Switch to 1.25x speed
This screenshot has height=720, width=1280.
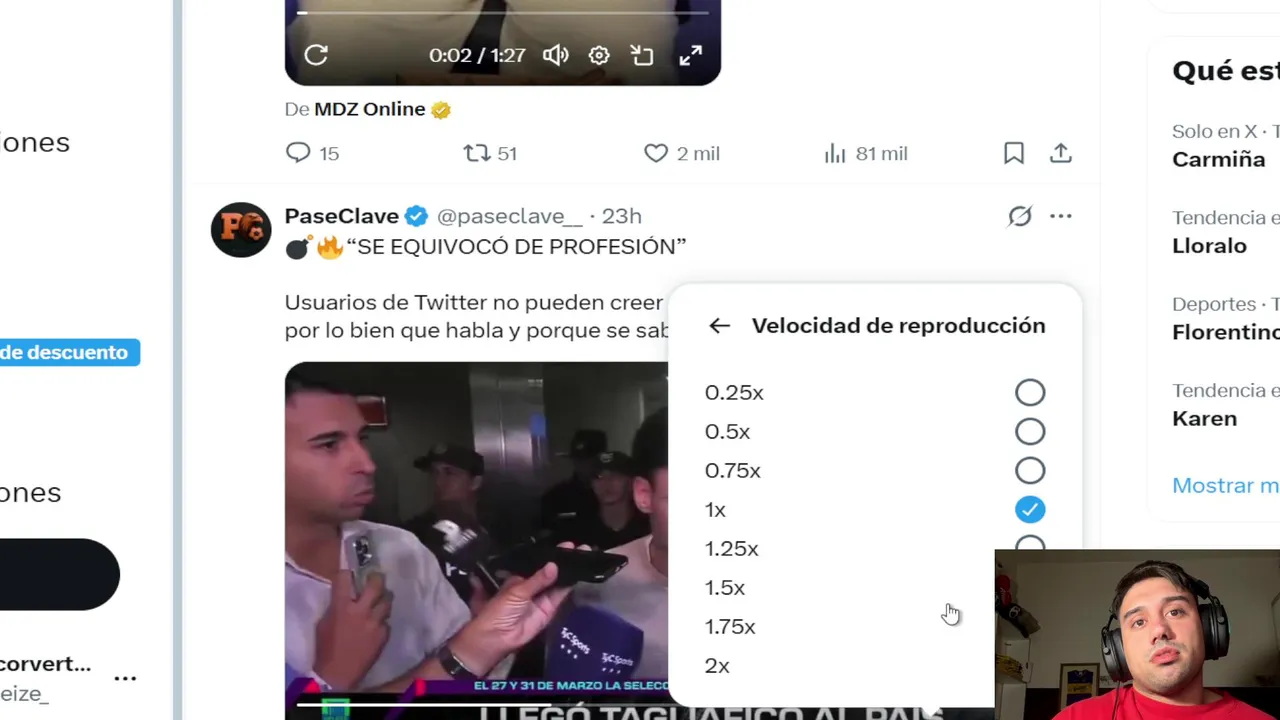[x=732, y=549]
